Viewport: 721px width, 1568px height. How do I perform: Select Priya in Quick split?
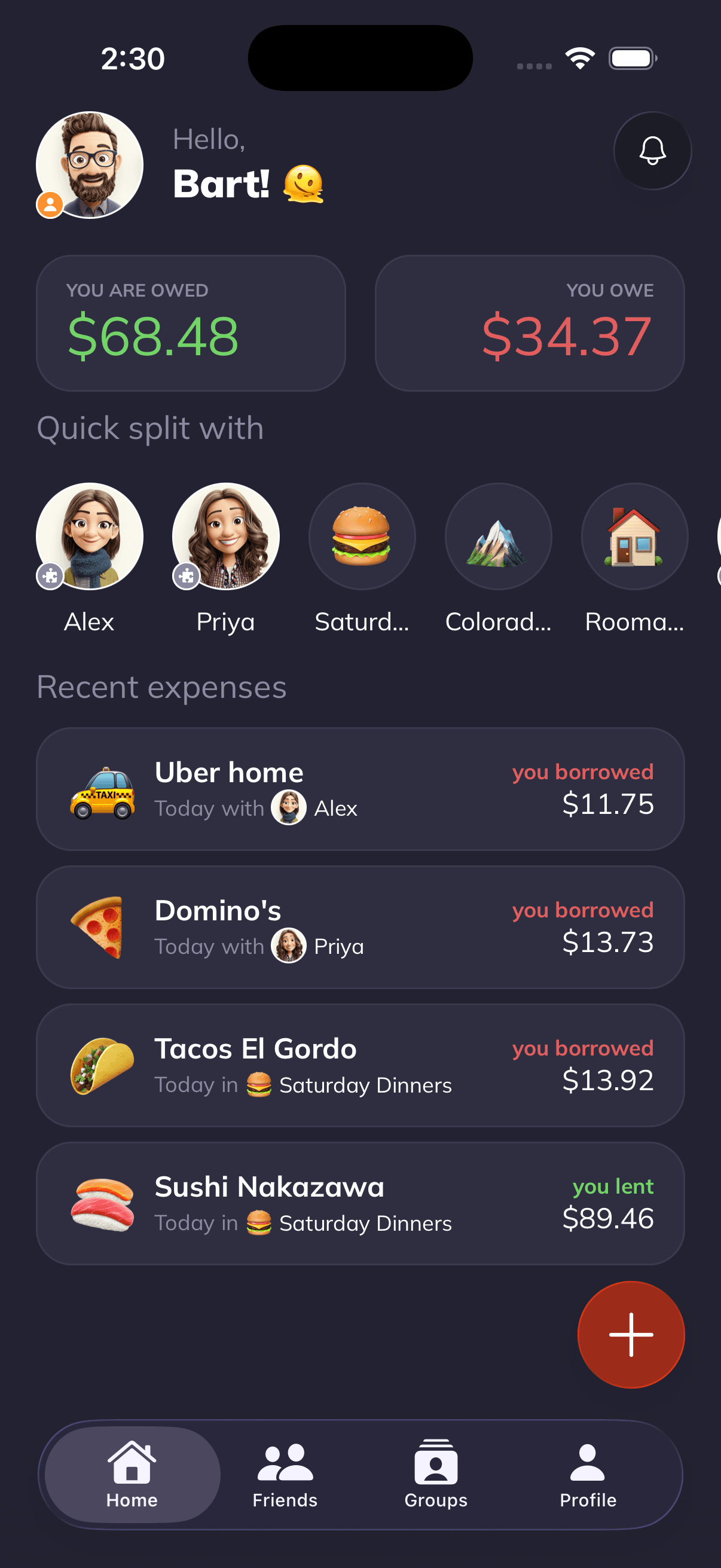pyautogui.click(x=225, y=536)
